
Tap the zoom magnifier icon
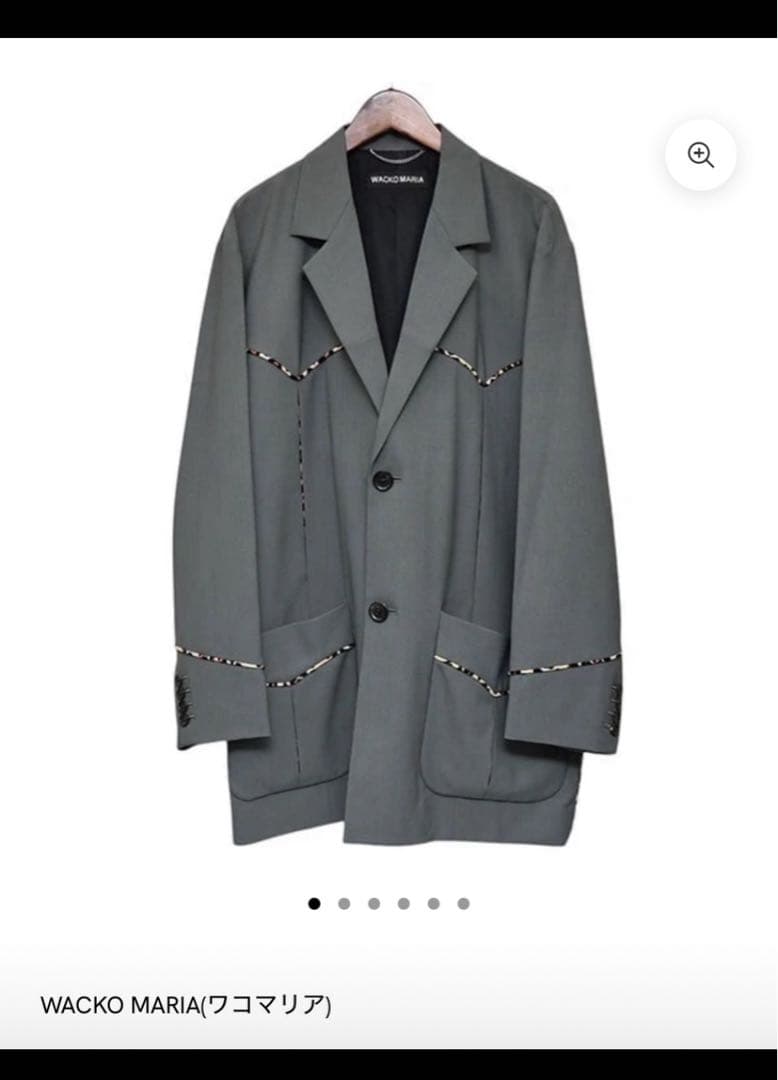coord(700,155)
